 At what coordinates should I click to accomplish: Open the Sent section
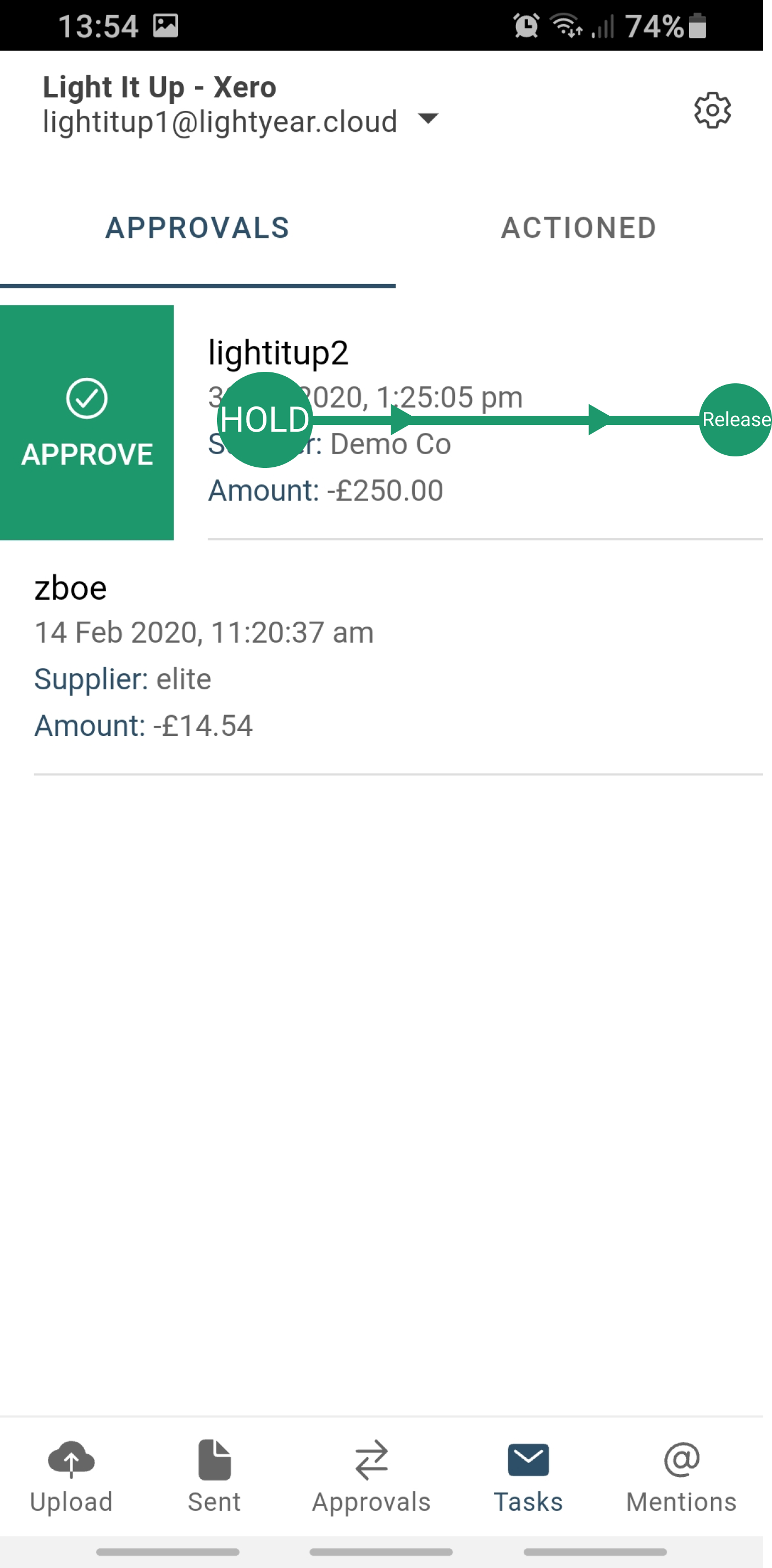(x=214, y=1476)
